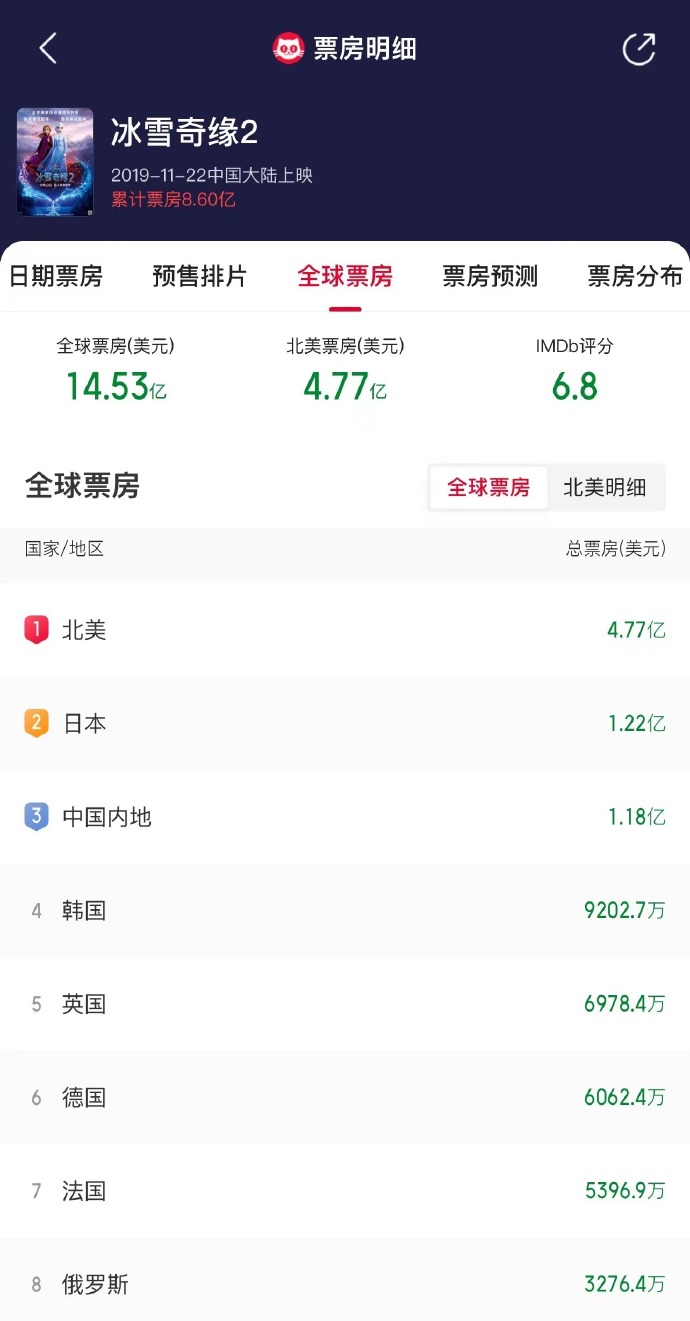The image size is (690, 1321).
Task: Switch to the 票房预测 tab
Action: click(490, 276)
